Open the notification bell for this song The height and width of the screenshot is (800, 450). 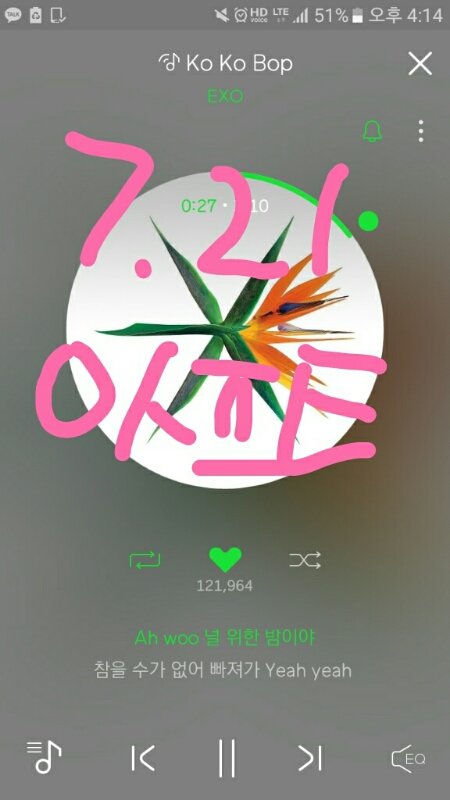[x=372, y=132]
